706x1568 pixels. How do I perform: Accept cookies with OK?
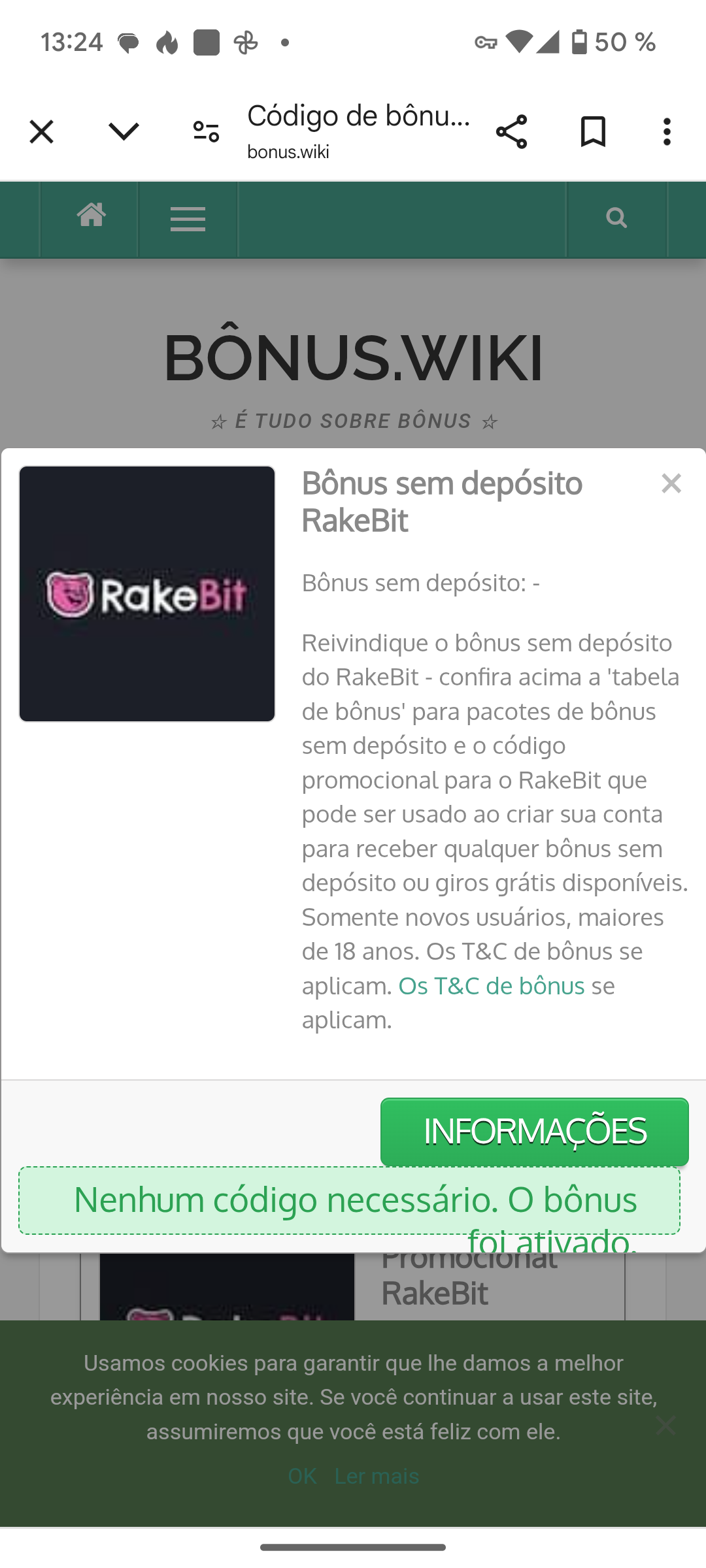[x=302, y=1476]
